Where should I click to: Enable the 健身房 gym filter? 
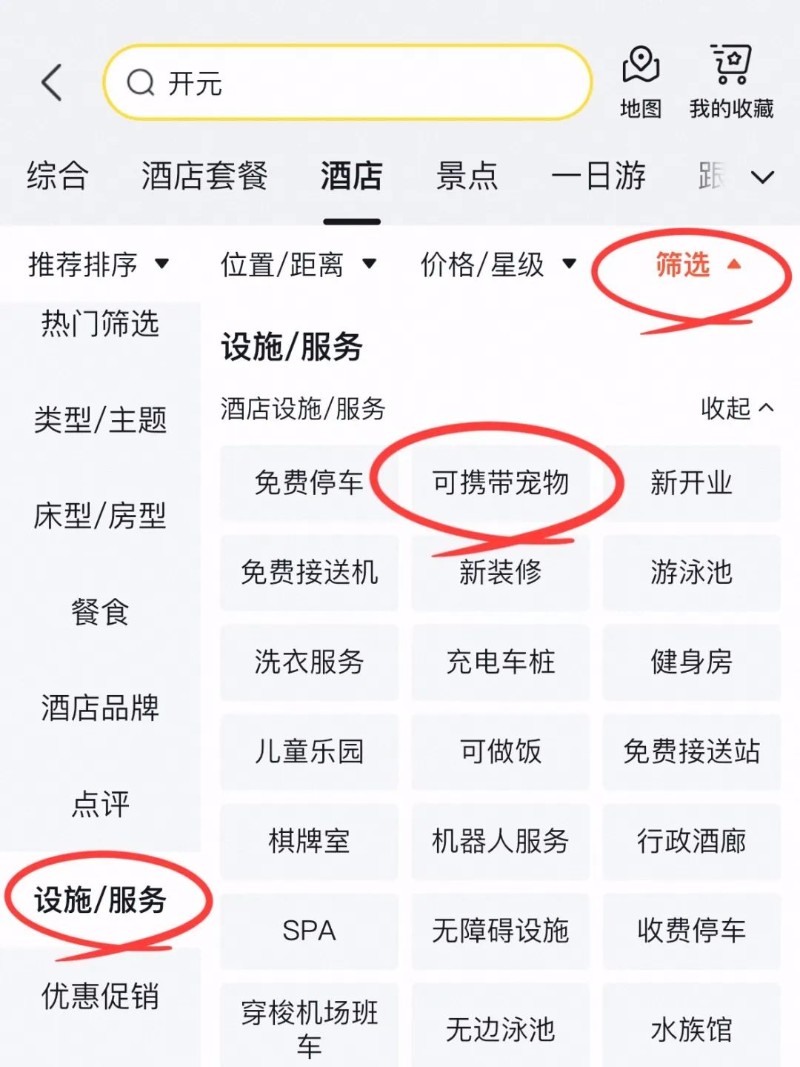click(x=692, y=663)
